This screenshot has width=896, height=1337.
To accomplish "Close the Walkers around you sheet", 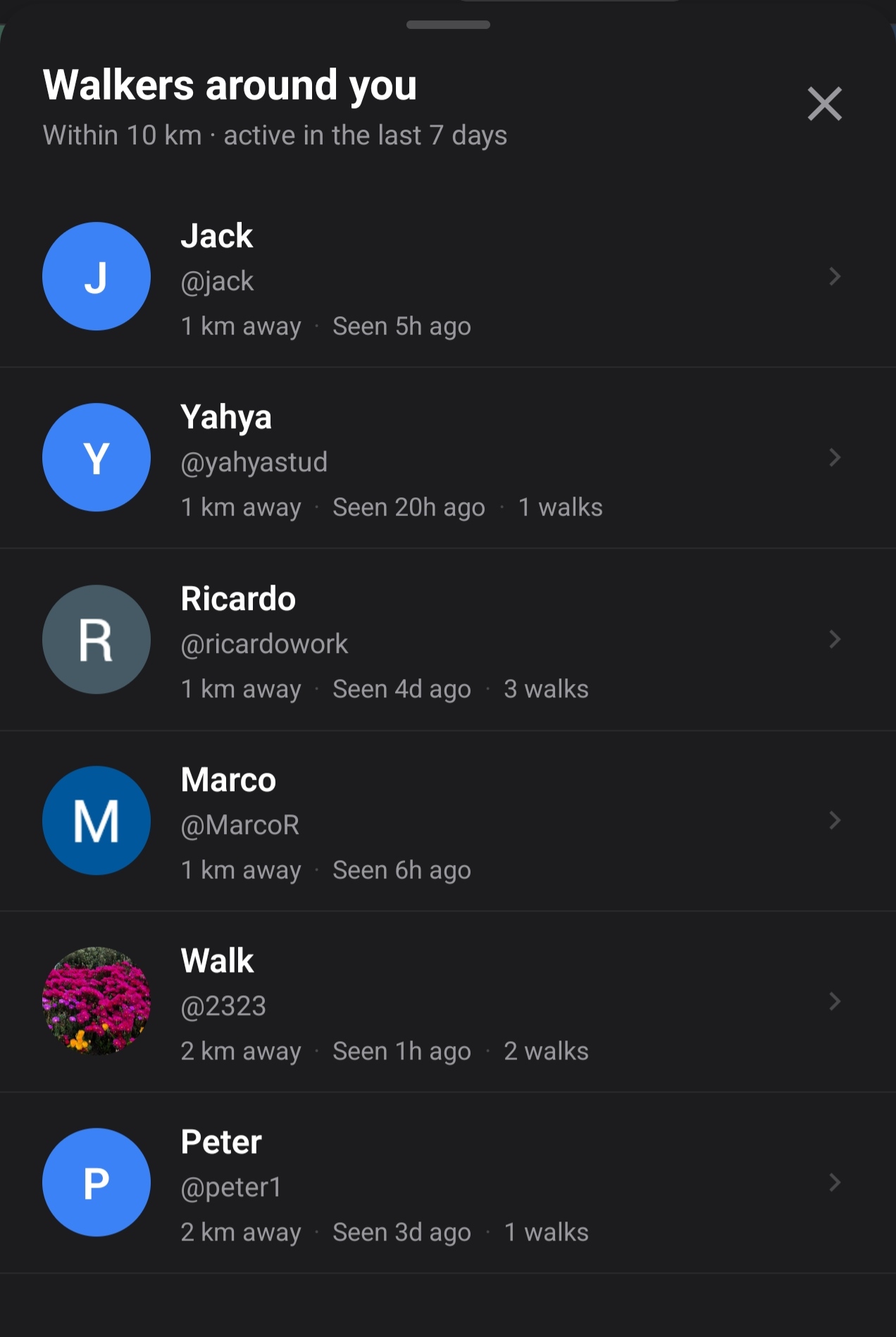I will pos(824,104).
